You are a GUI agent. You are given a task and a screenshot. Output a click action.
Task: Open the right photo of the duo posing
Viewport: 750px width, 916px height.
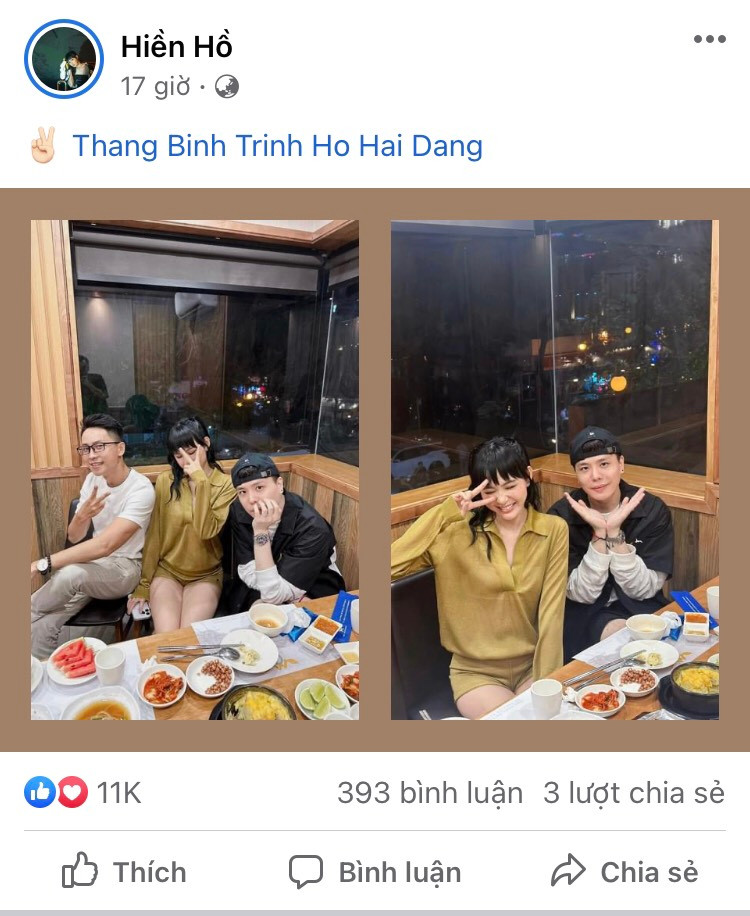556,472
